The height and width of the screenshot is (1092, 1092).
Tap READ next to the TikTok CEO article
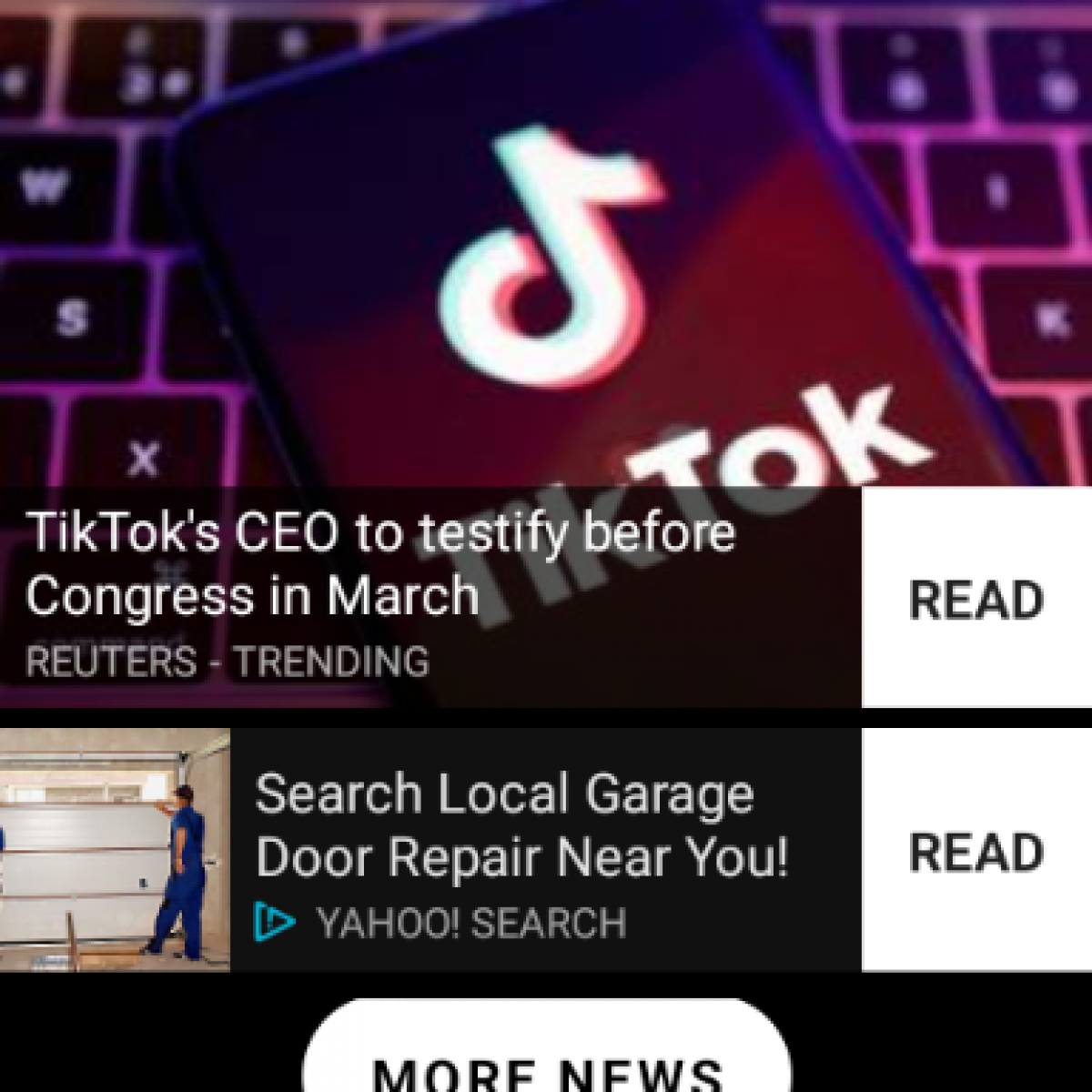click(976, 598)
